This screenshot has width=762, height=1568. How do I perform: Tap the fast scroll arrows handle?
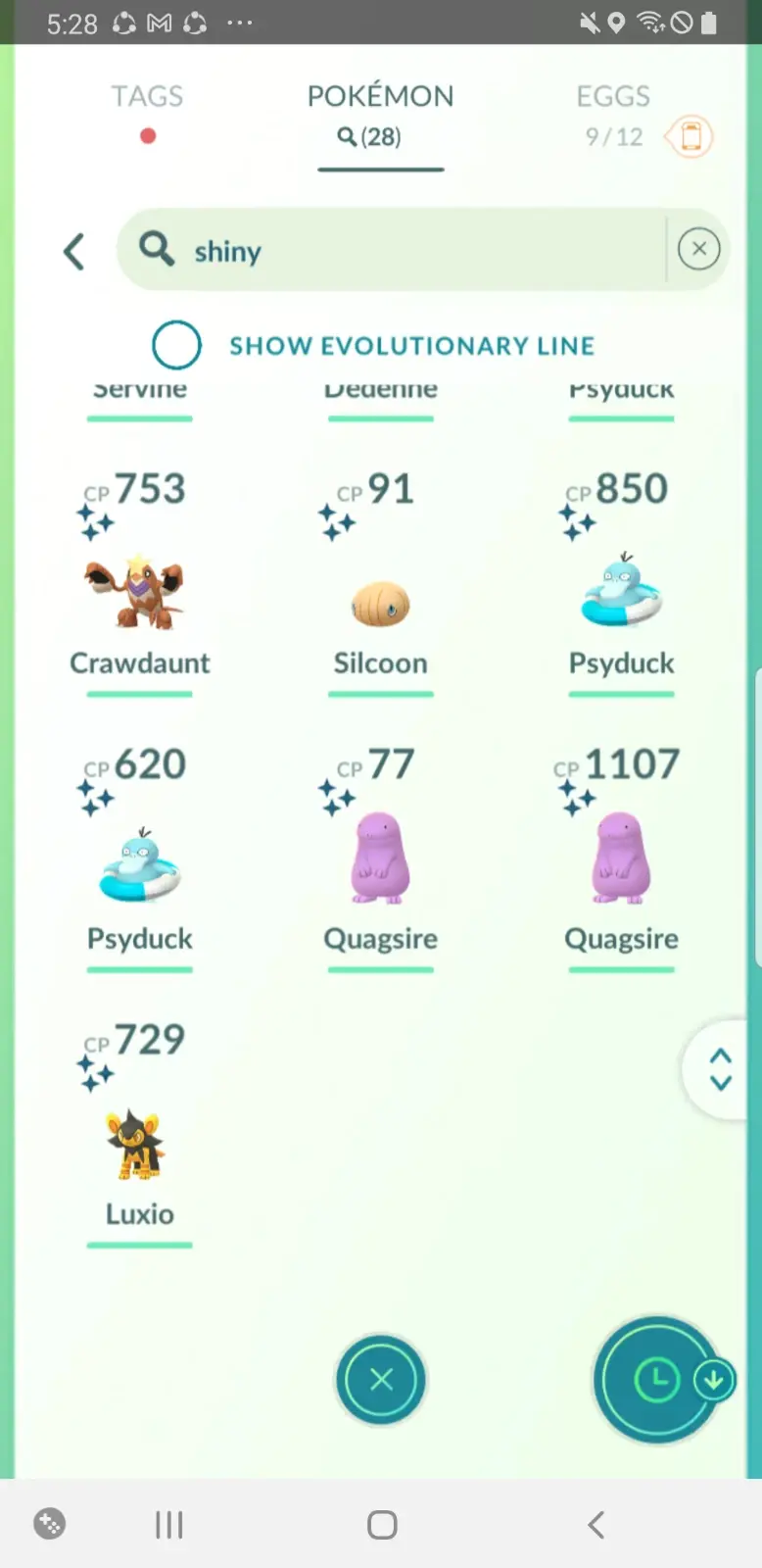coord(720,1069)
